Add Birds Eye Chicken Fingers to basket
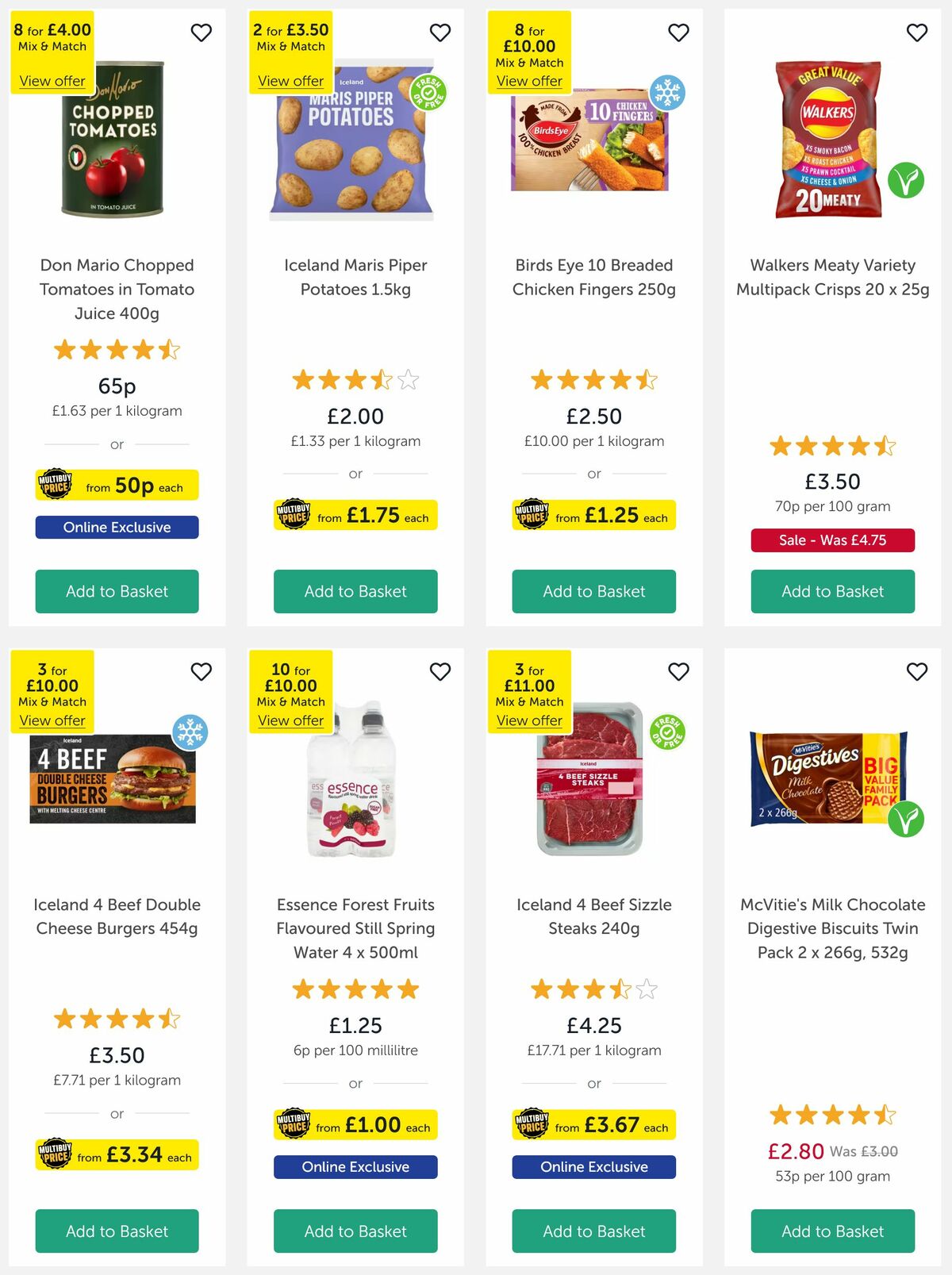Screen dimensions: 952x1275 tap(593, 591)
